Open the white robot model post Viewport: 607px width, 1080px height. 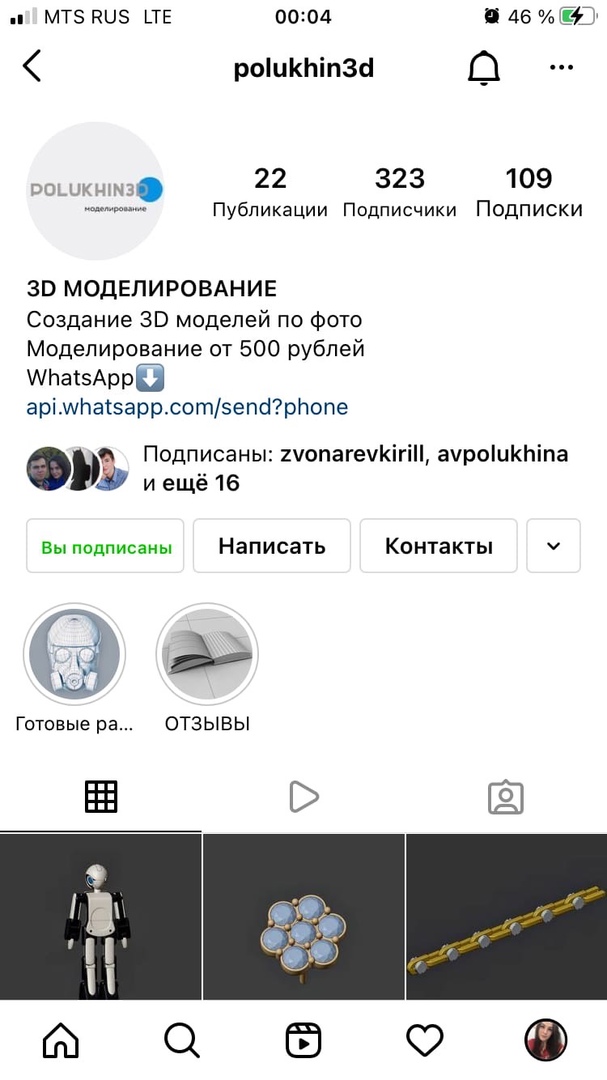click(x=100, y=918)
